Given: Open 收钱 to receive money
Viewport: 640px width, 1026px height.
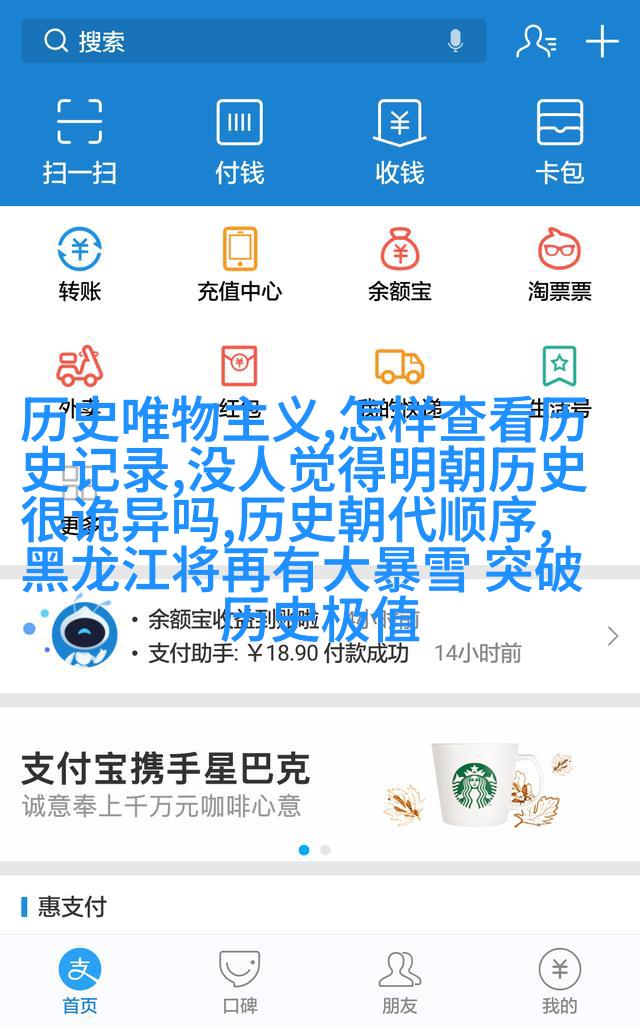Looking at the screenshot, I should click(400, 140).
